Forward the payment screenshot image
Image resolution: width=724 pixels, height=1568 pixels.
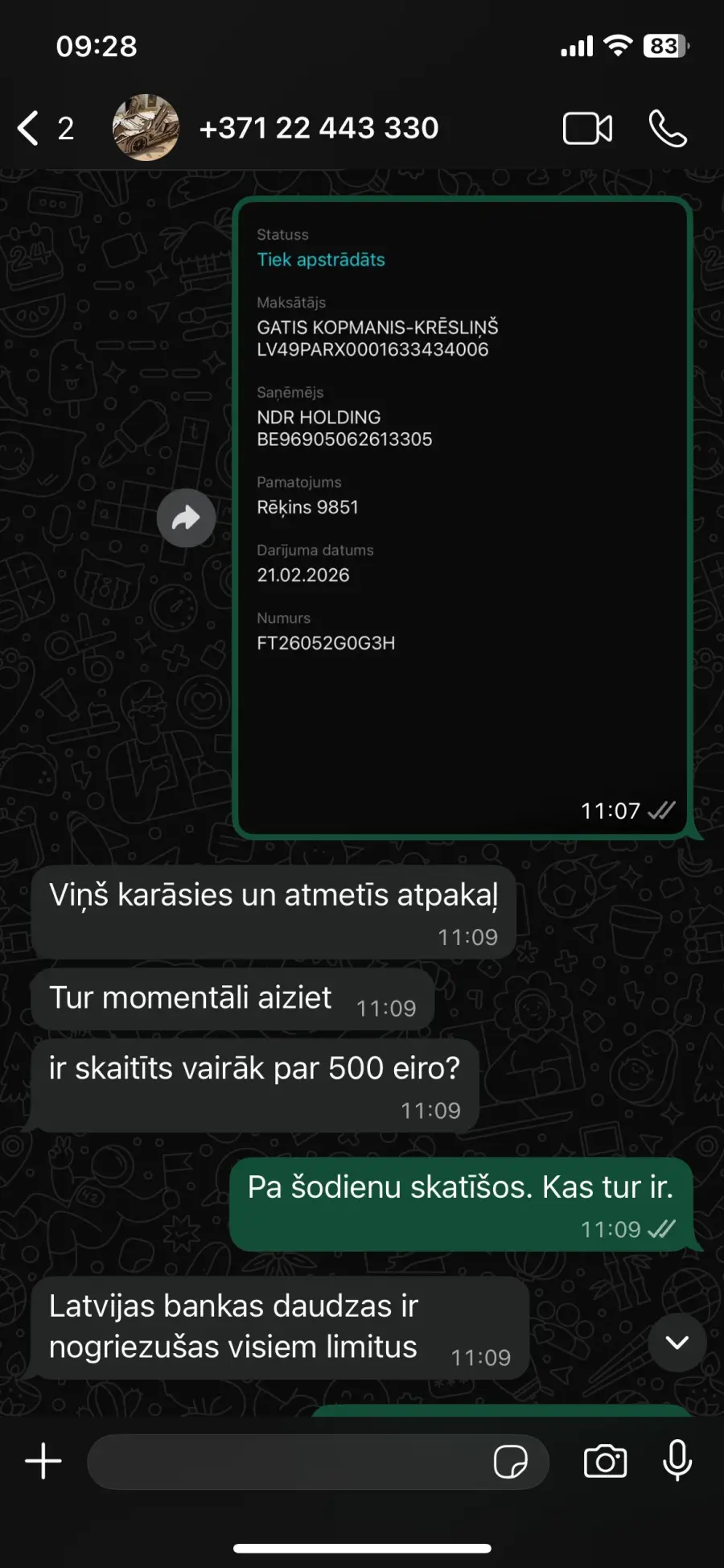pos(186,518)
